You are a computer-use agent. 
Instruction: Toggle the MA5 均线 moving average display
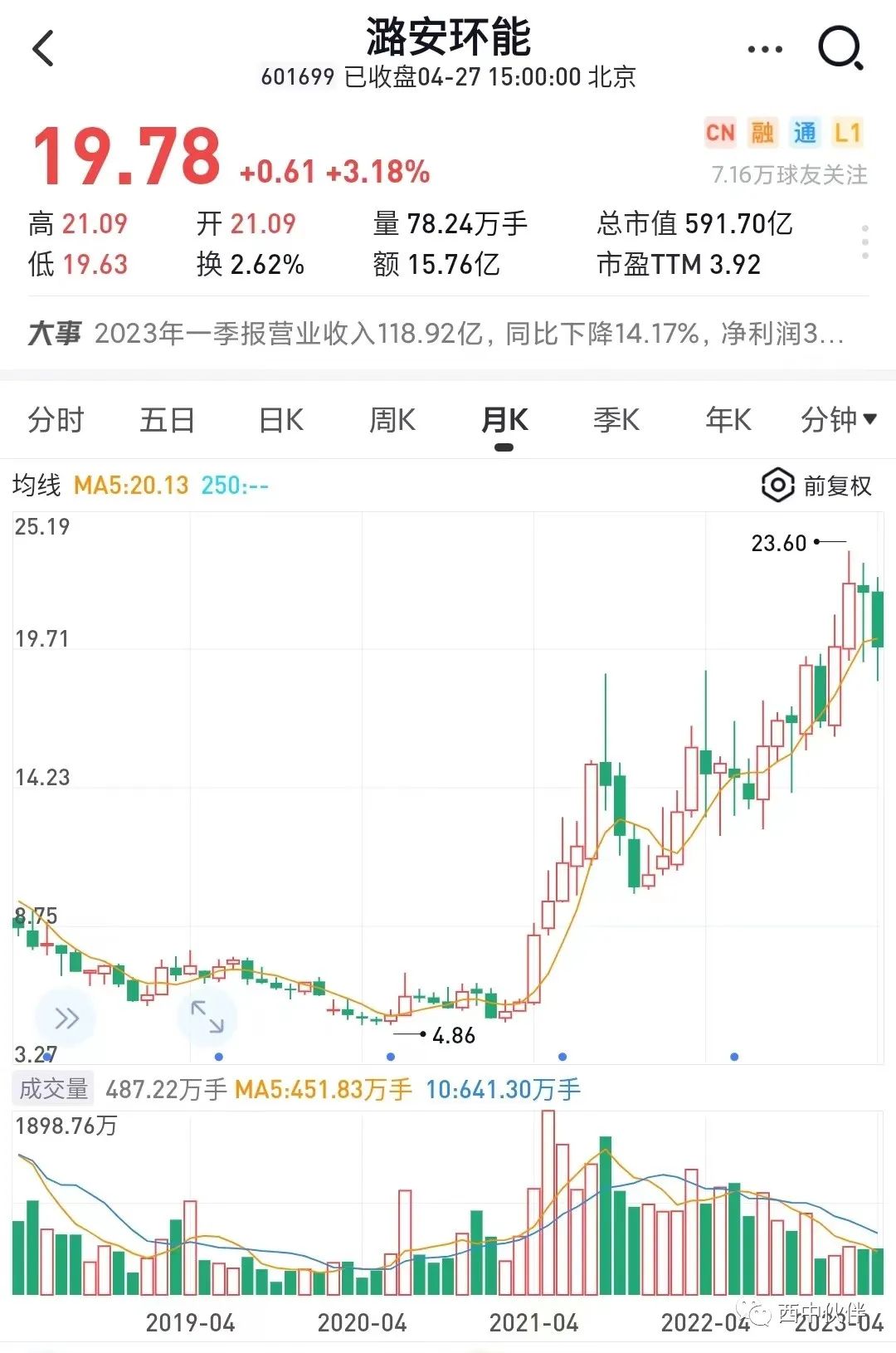tap(133, 486)
